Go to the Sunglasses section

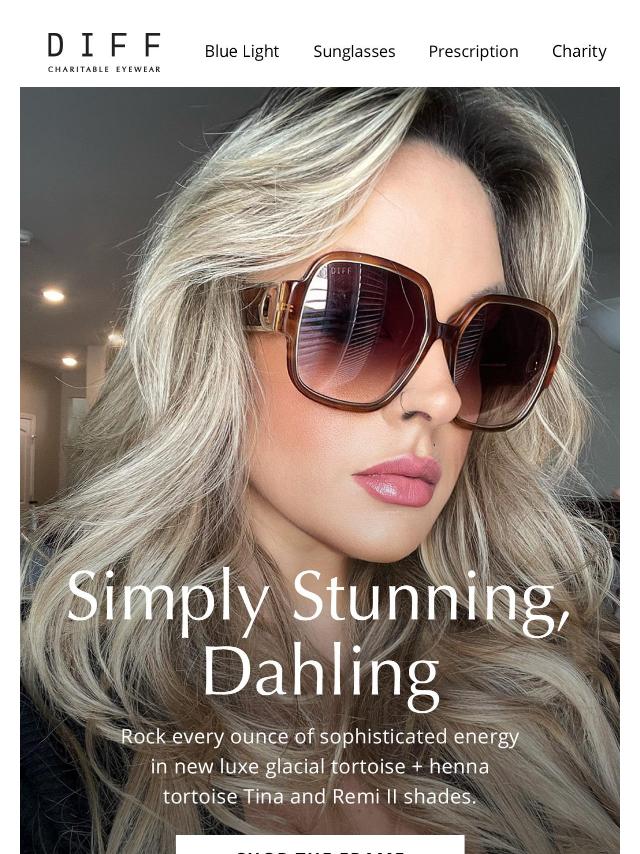click(354, 51)
